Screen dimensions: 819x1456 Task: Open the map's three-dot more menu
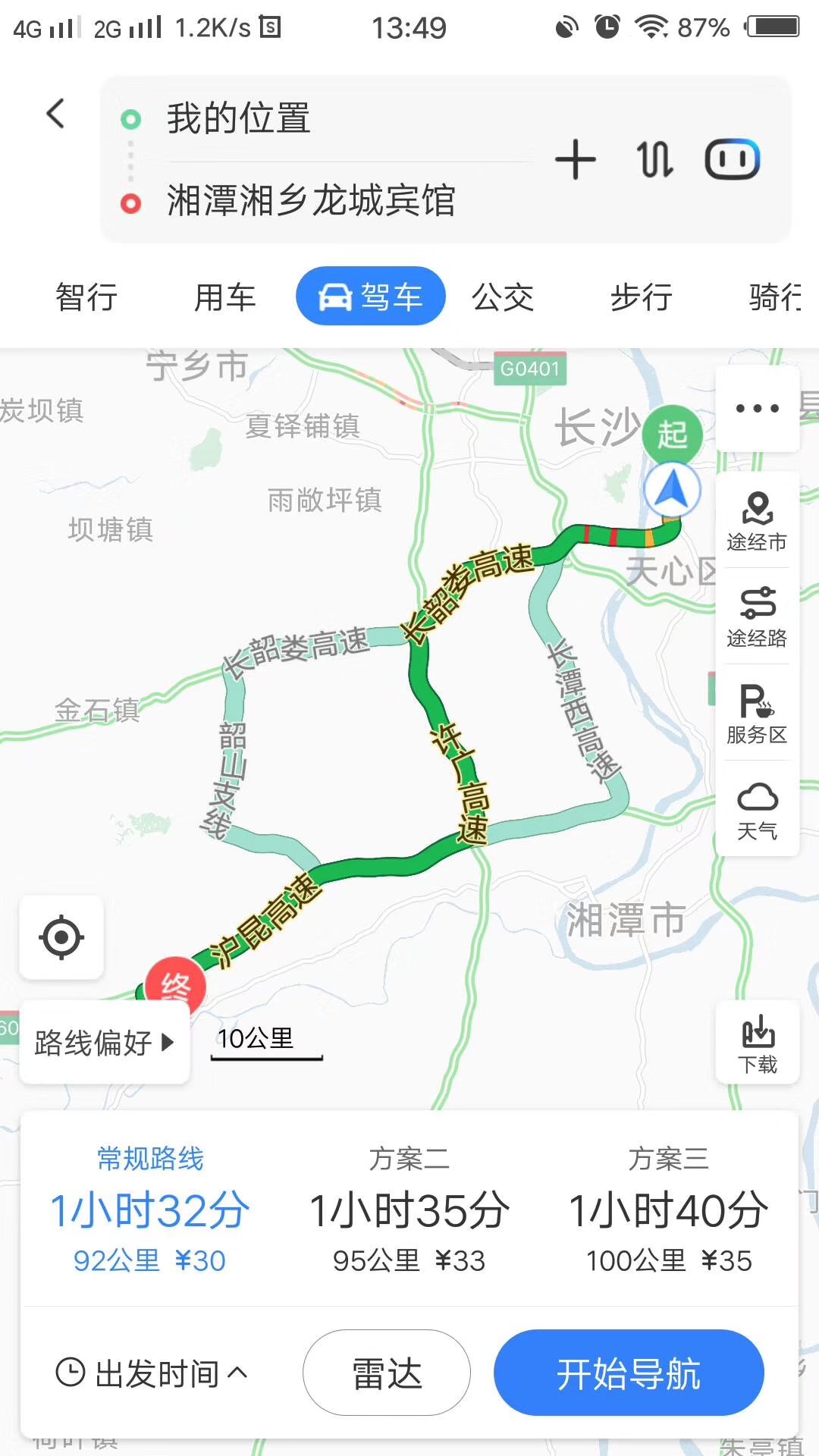757,409
